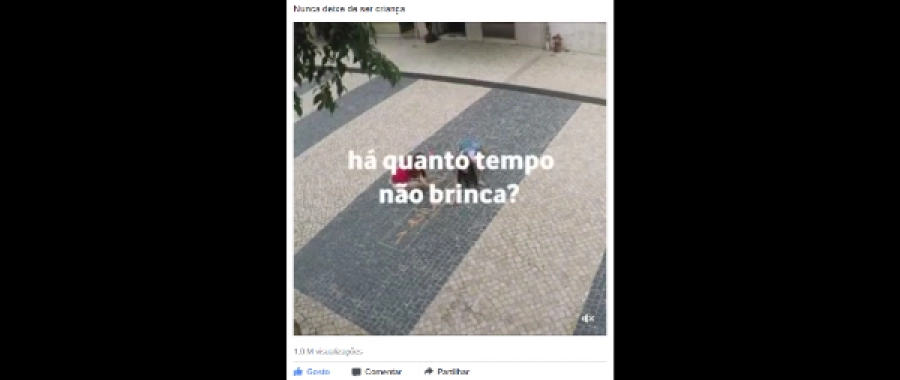This screenshot has height=380, width=900.
Task: Play the video about playing hopscotch
Action: point(449,179)
